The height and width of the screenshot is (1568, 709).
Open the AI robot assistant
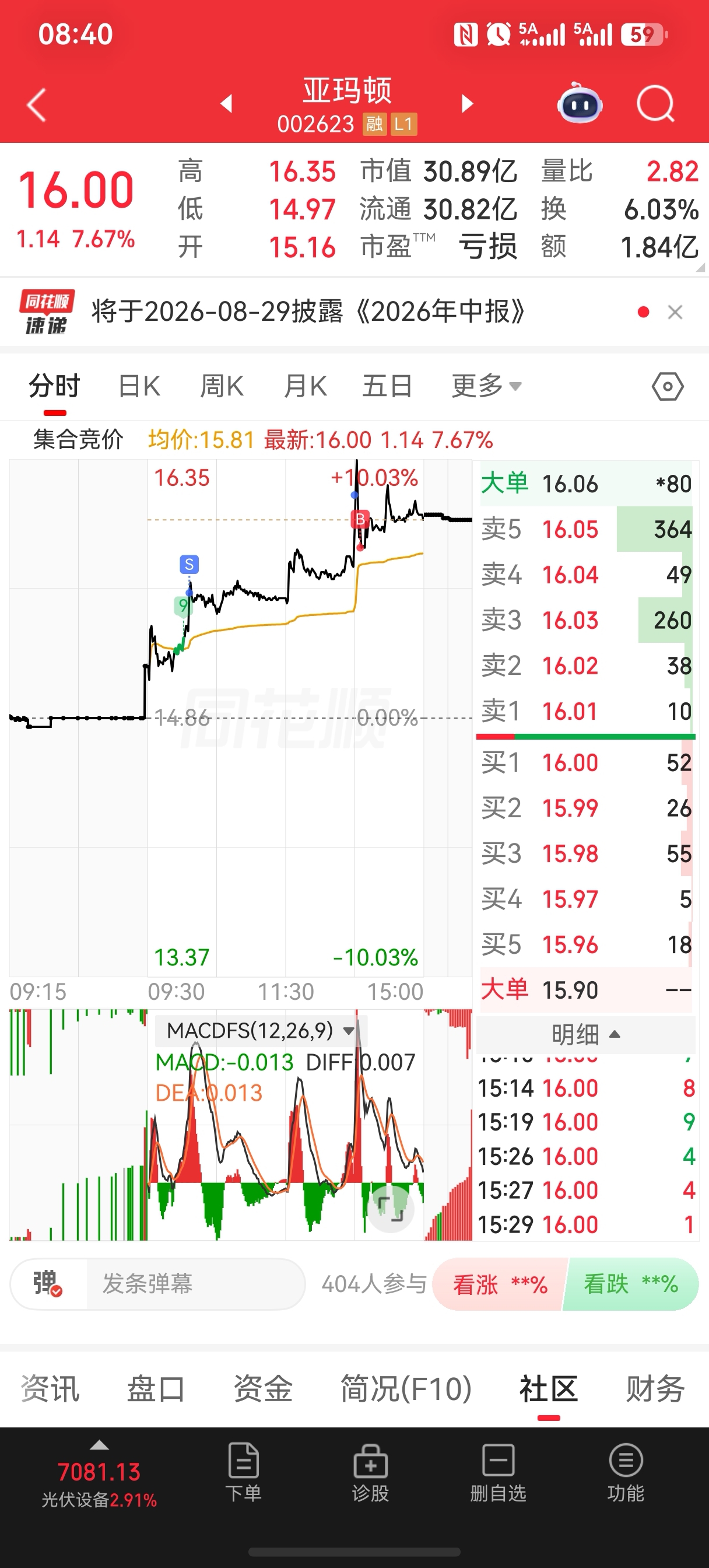(x=580, y=103)
